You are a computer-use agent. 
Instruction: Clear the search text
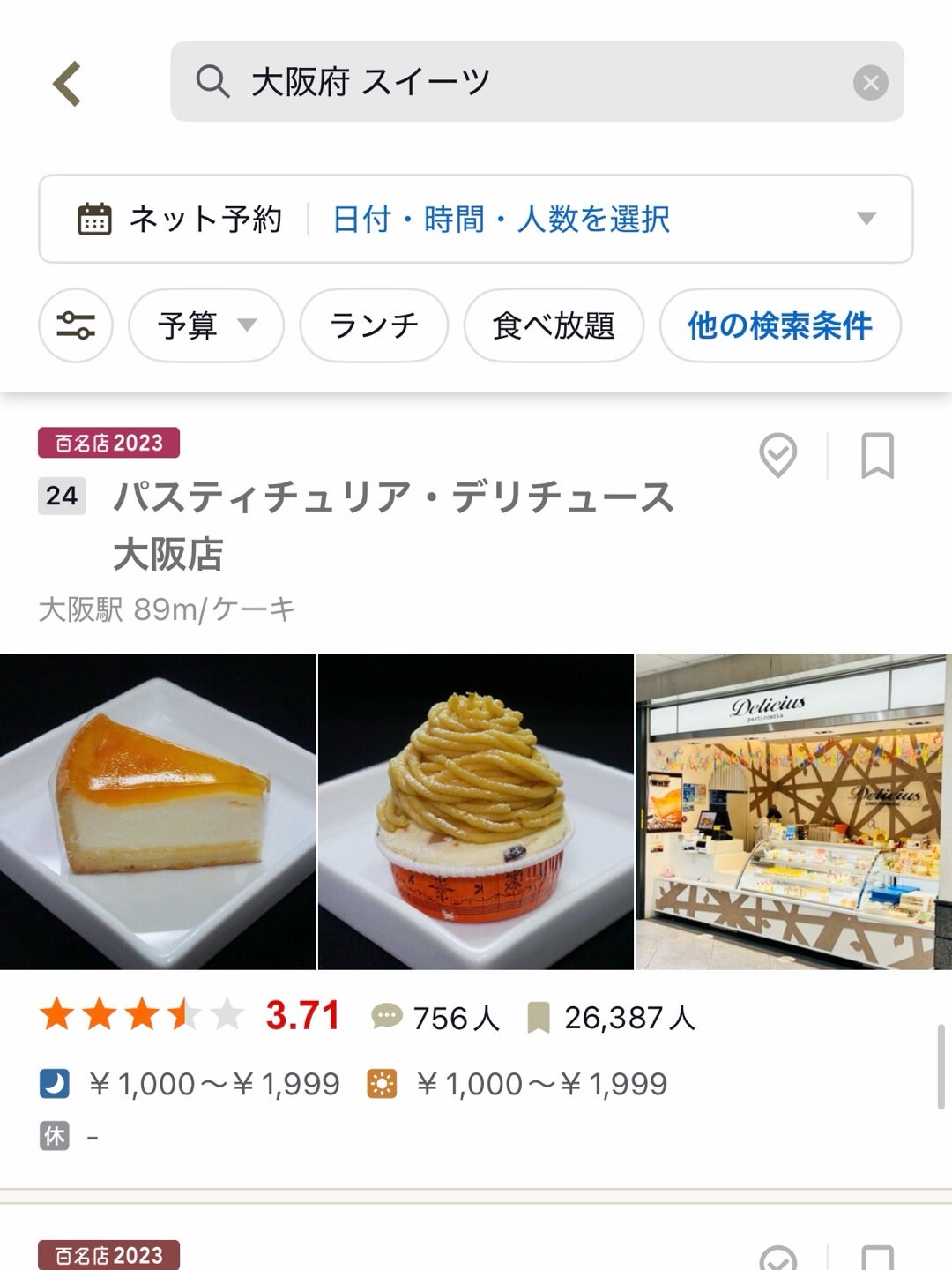pyautogui.click(x=870, y=83)
